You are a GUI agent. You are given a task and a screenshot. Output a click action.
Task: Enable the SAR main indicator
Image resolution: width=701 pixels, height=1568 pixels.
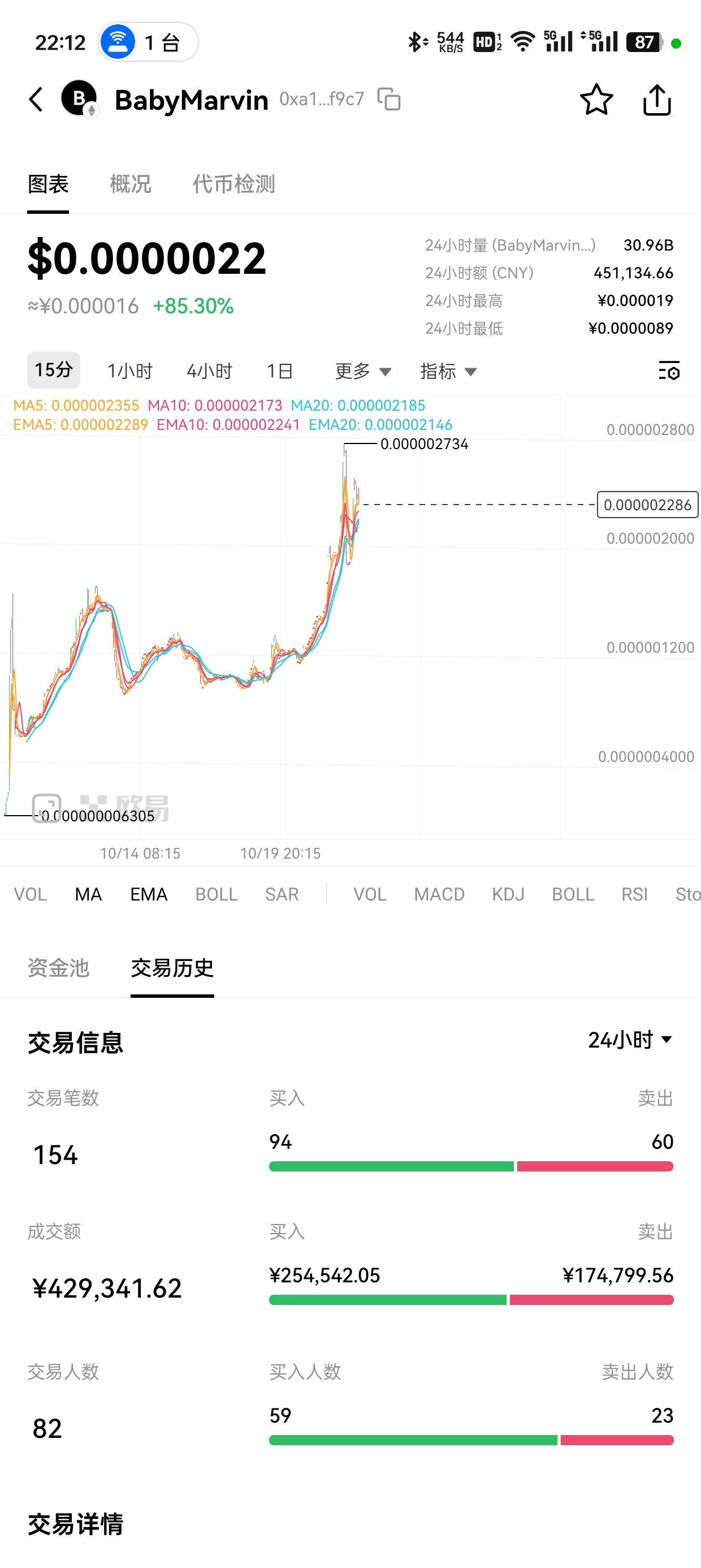click(282, 894)
